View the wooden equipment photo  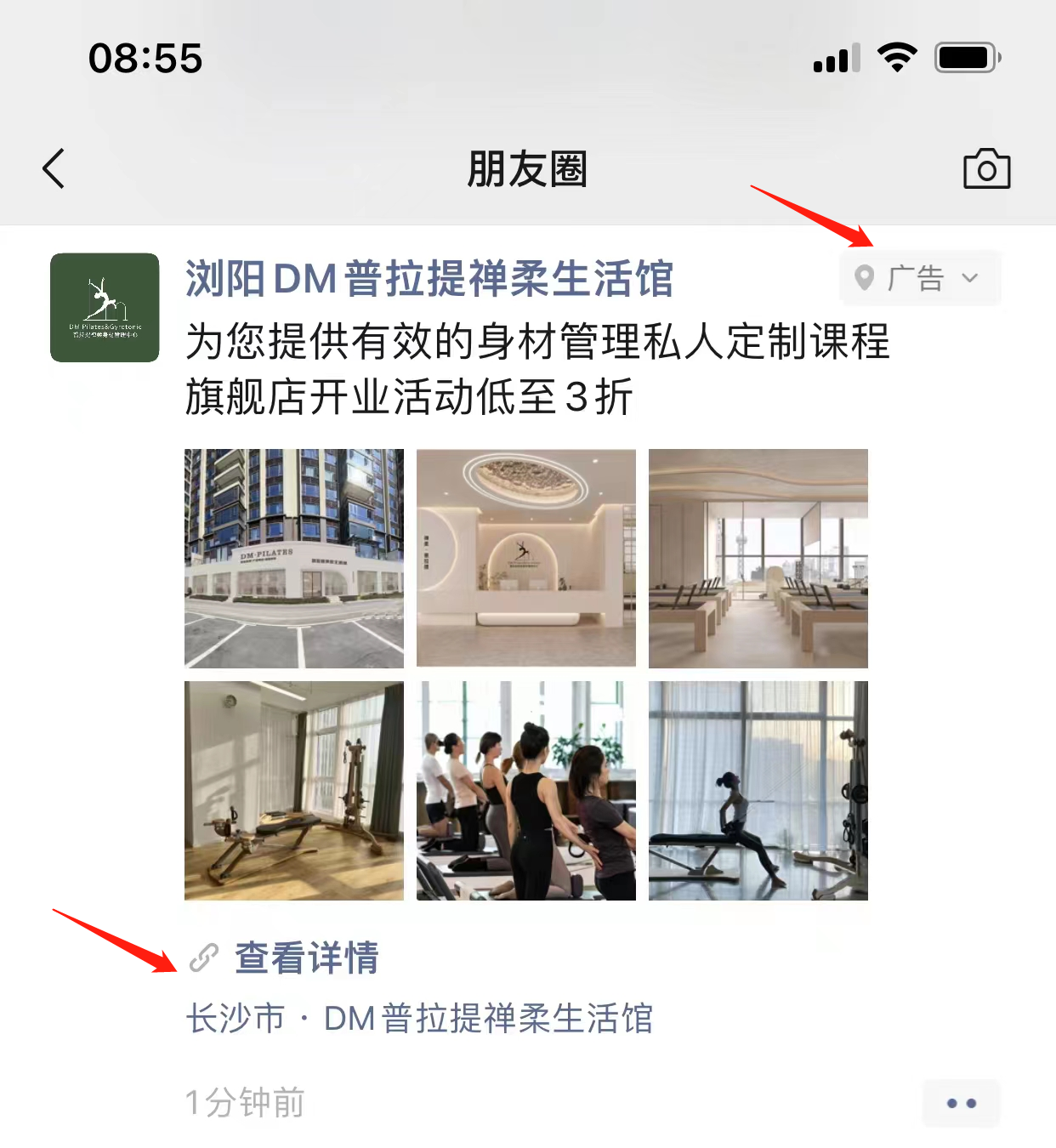pyautogui.click(x=294, y=790)
